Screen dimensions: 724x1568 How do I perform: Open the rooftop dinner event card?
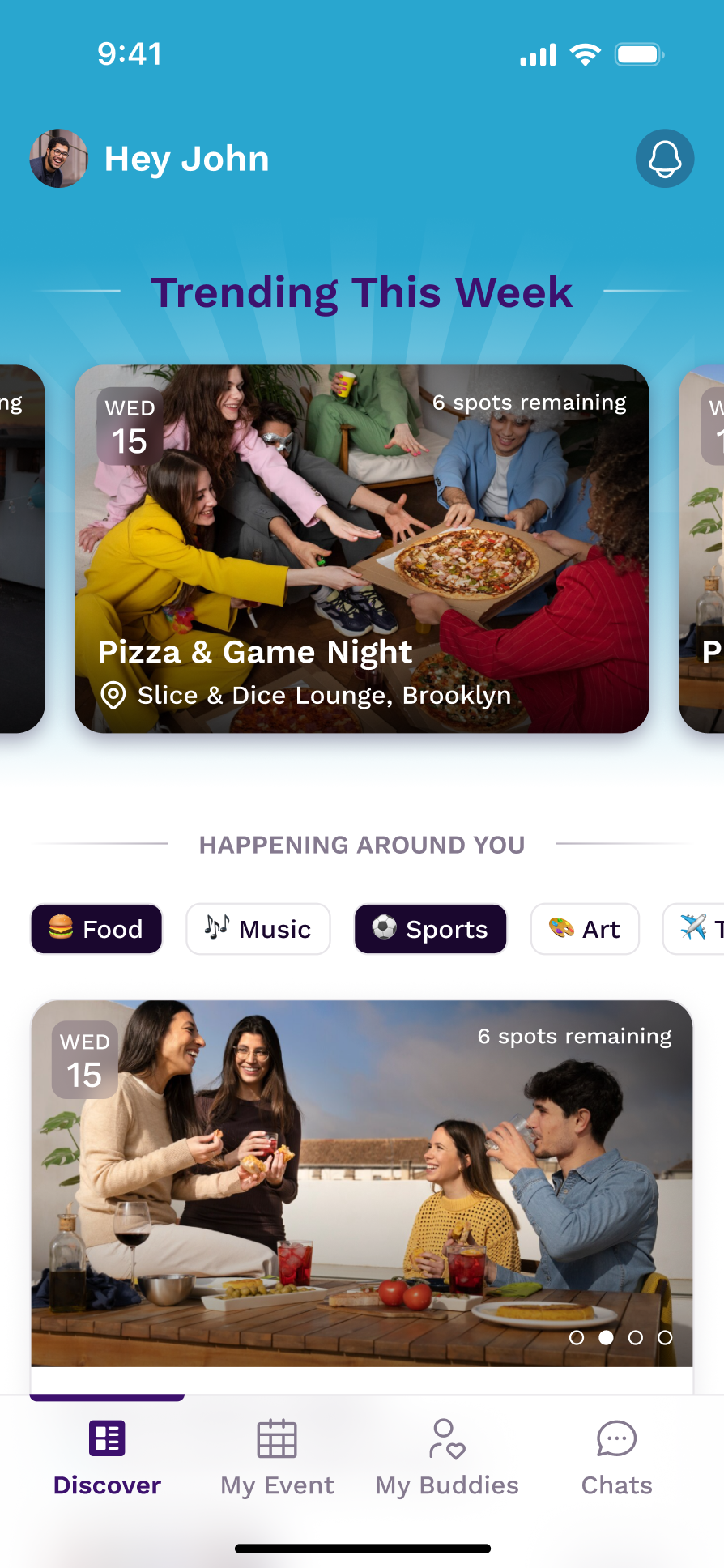[x=361, y=1182]
